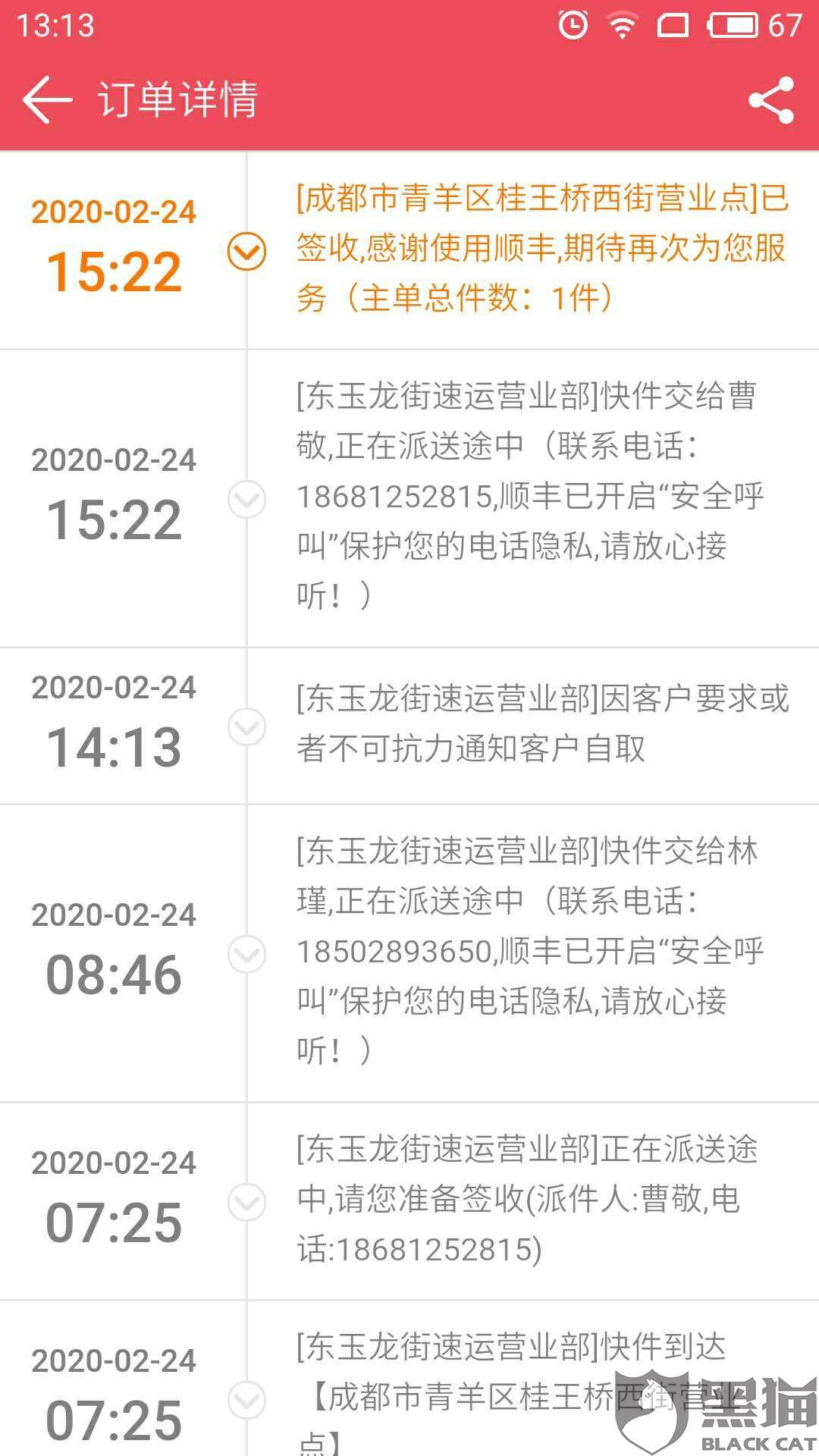Go back from the order details page

47,99
